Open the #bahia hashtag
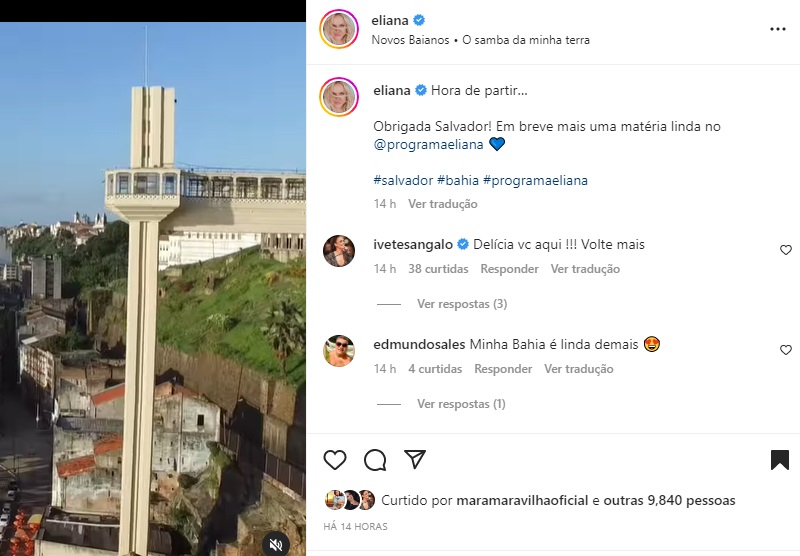This screenshot has width=800, height=556. [457, 181]
